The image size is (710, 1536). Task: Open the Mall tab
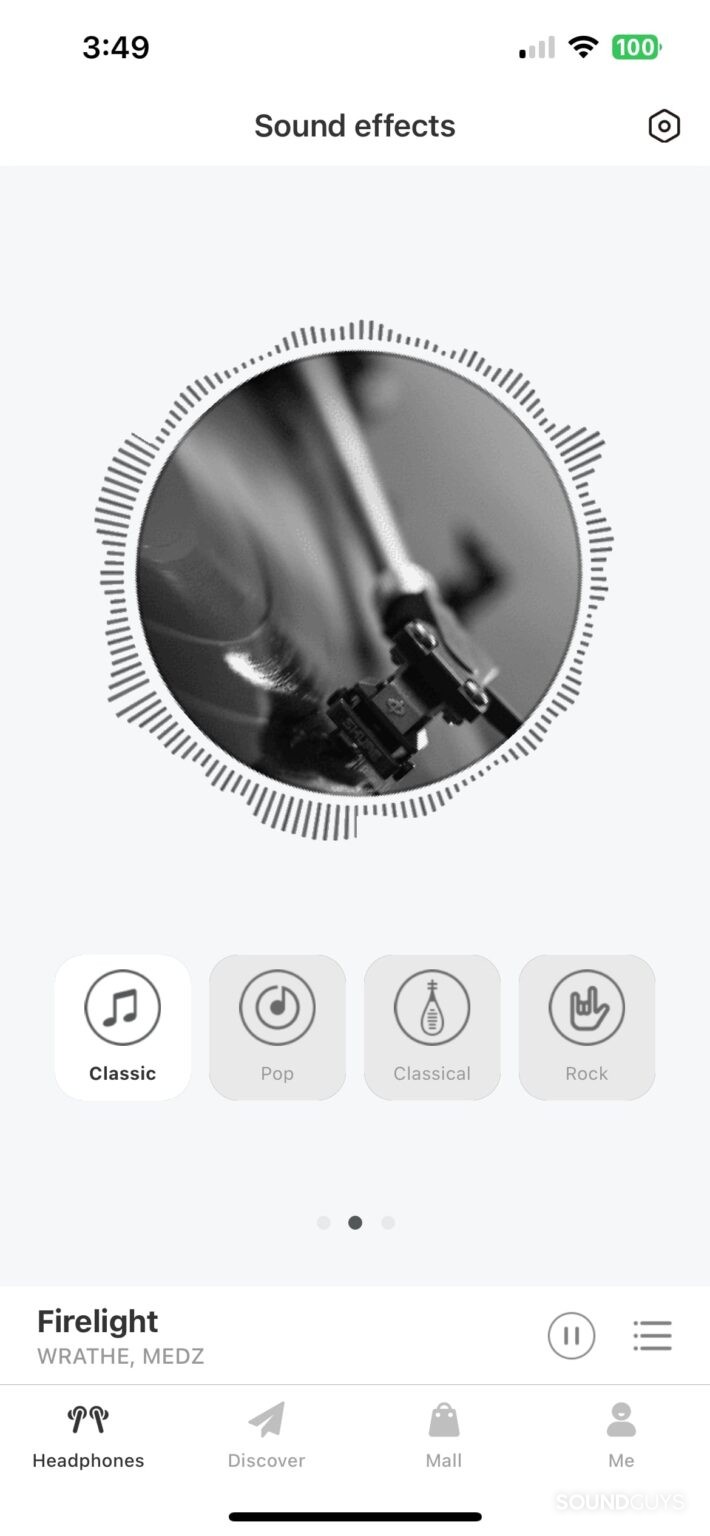pos(444,1436)
